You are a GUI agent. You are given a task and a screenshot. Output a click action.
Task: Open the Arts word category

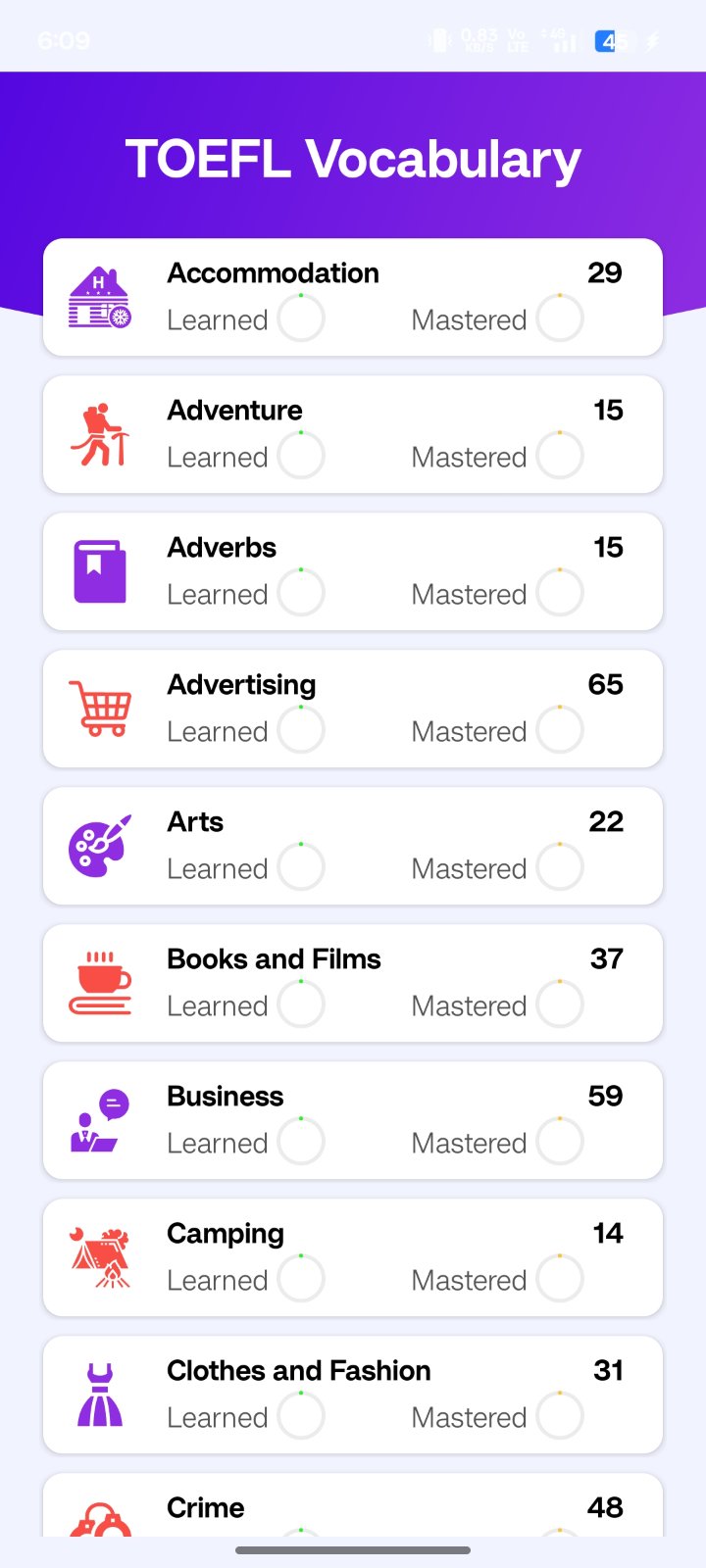[x=353, y=846]
